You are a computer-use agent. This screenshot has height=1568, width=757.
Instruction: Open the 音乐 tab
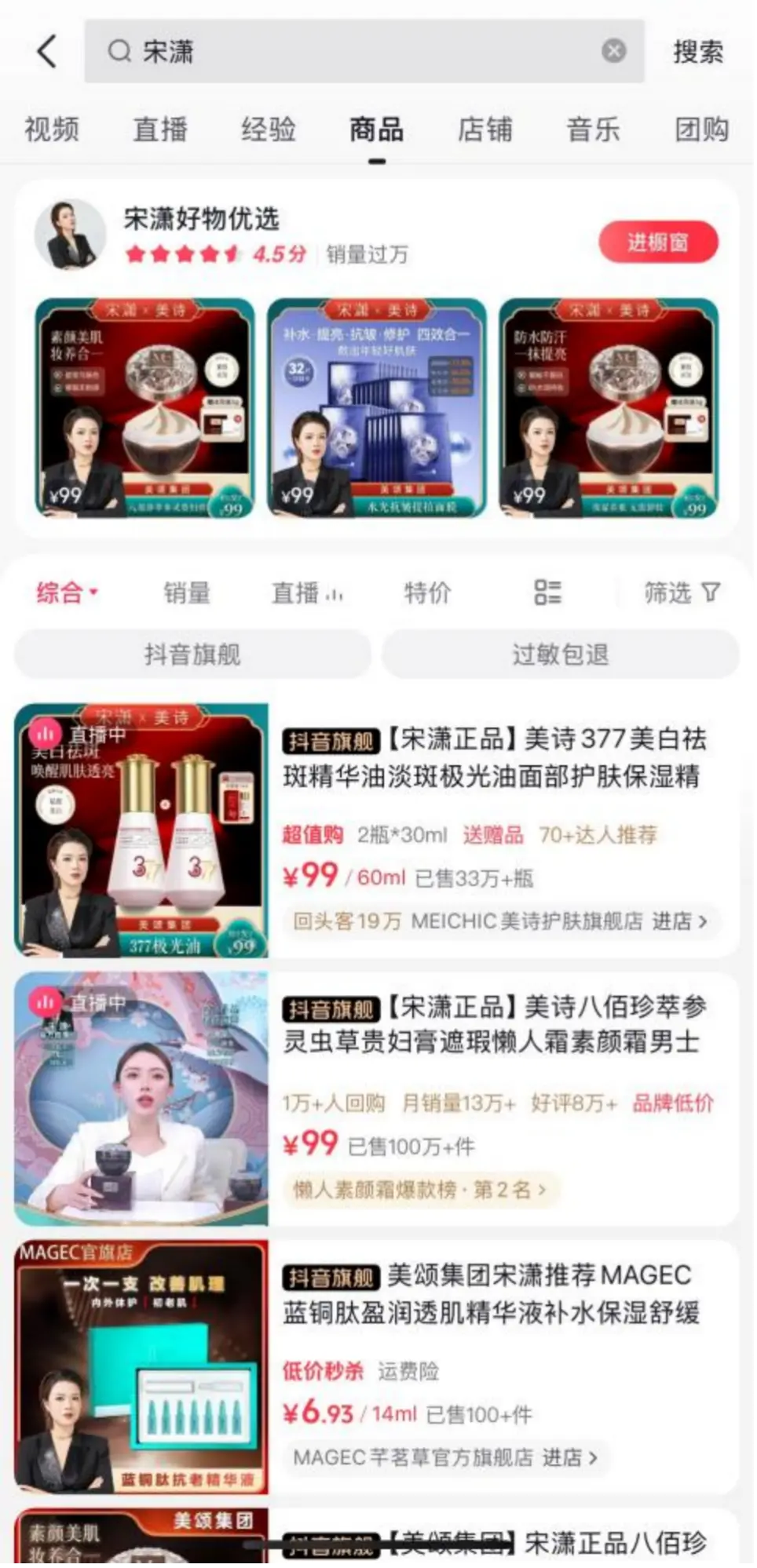[x=594, y=129]
